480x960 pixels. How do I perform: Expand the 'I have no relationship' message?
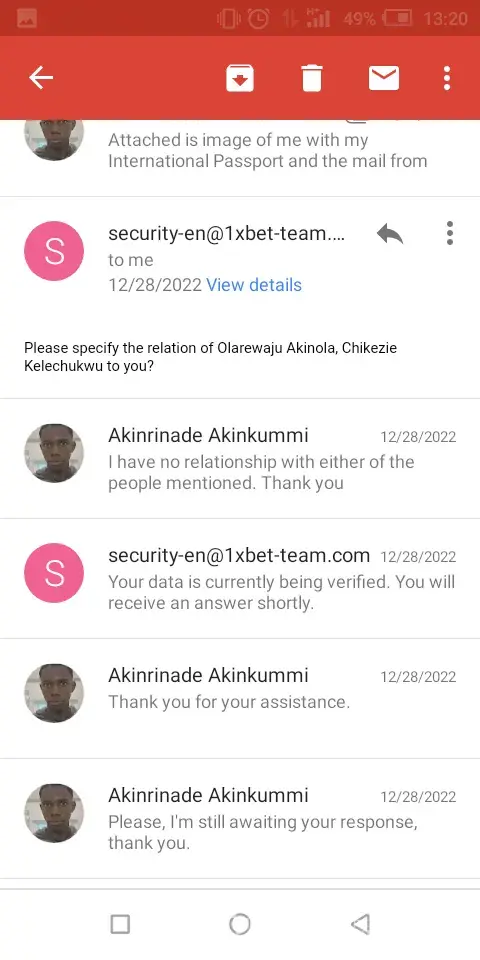[x=240, y=459]
